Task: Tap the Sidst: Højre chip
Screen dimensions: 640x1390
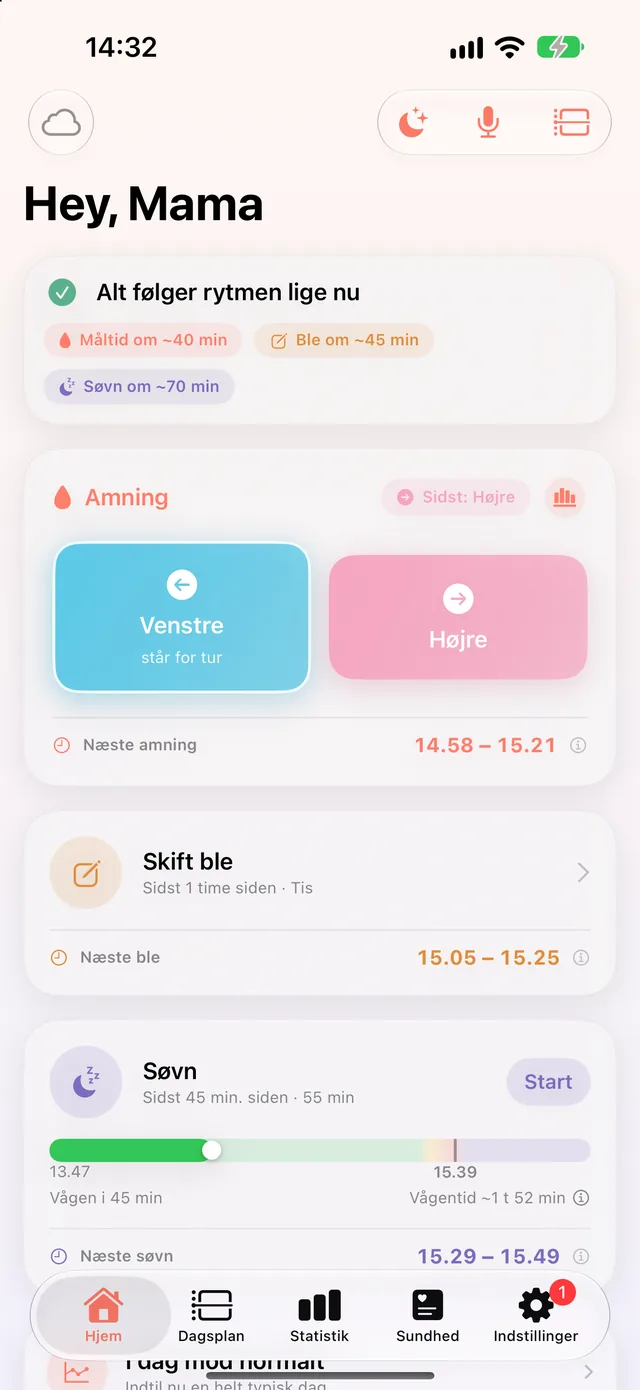Action: click(x=456, y=497)
